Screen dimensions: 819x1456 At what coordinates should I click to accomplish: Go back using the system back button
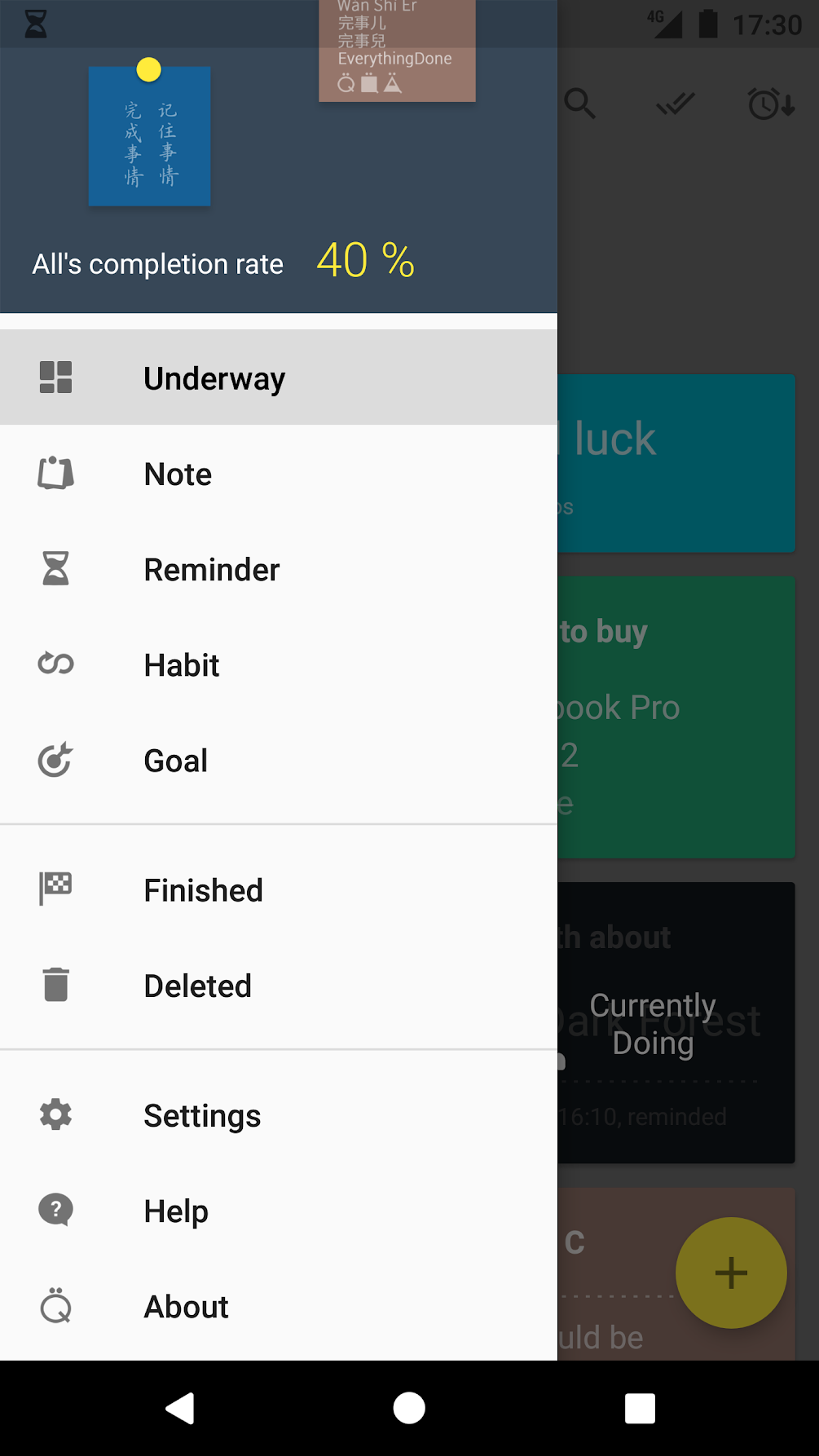click(x=181, y=1408)
